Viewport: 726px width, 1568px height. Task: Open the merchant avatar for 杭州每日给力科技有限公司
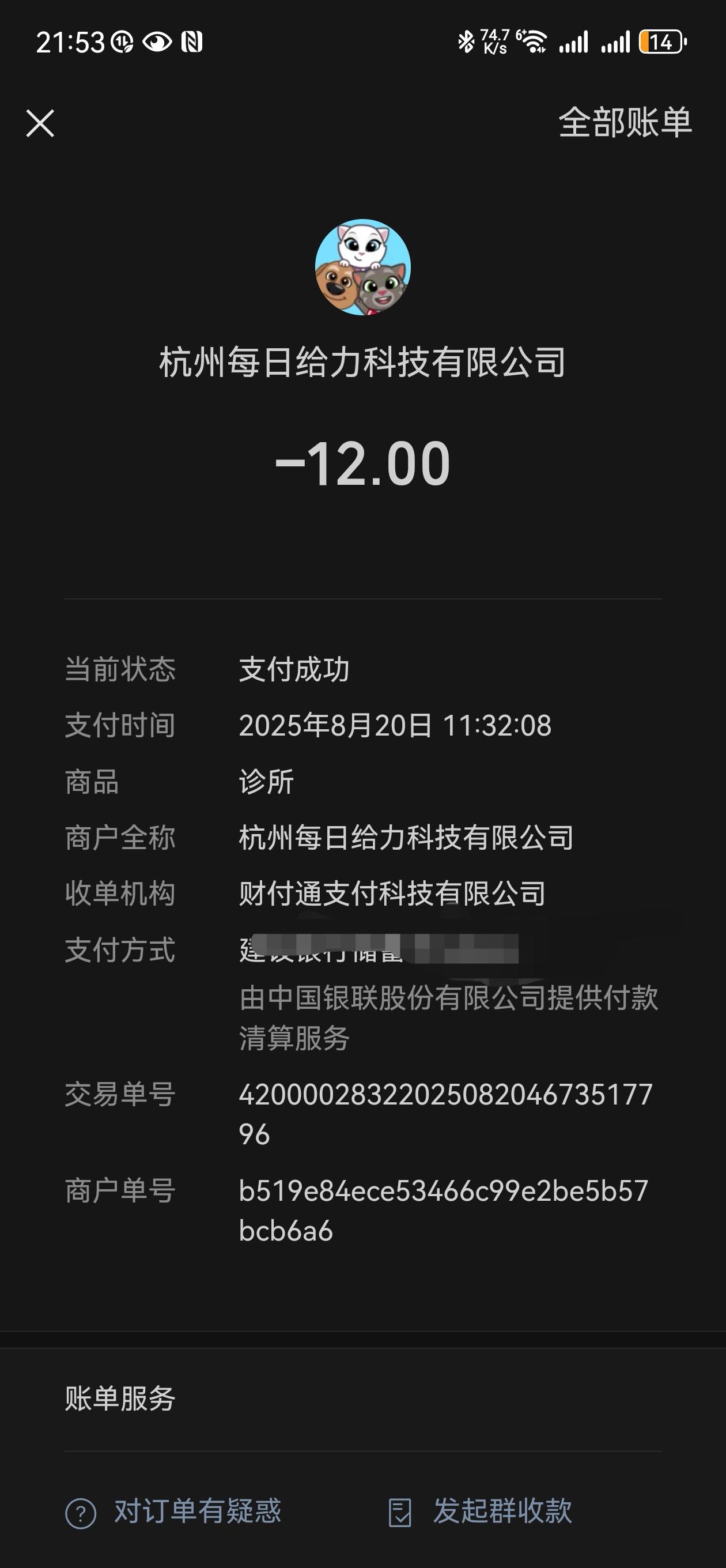click(x=362, y=267)
